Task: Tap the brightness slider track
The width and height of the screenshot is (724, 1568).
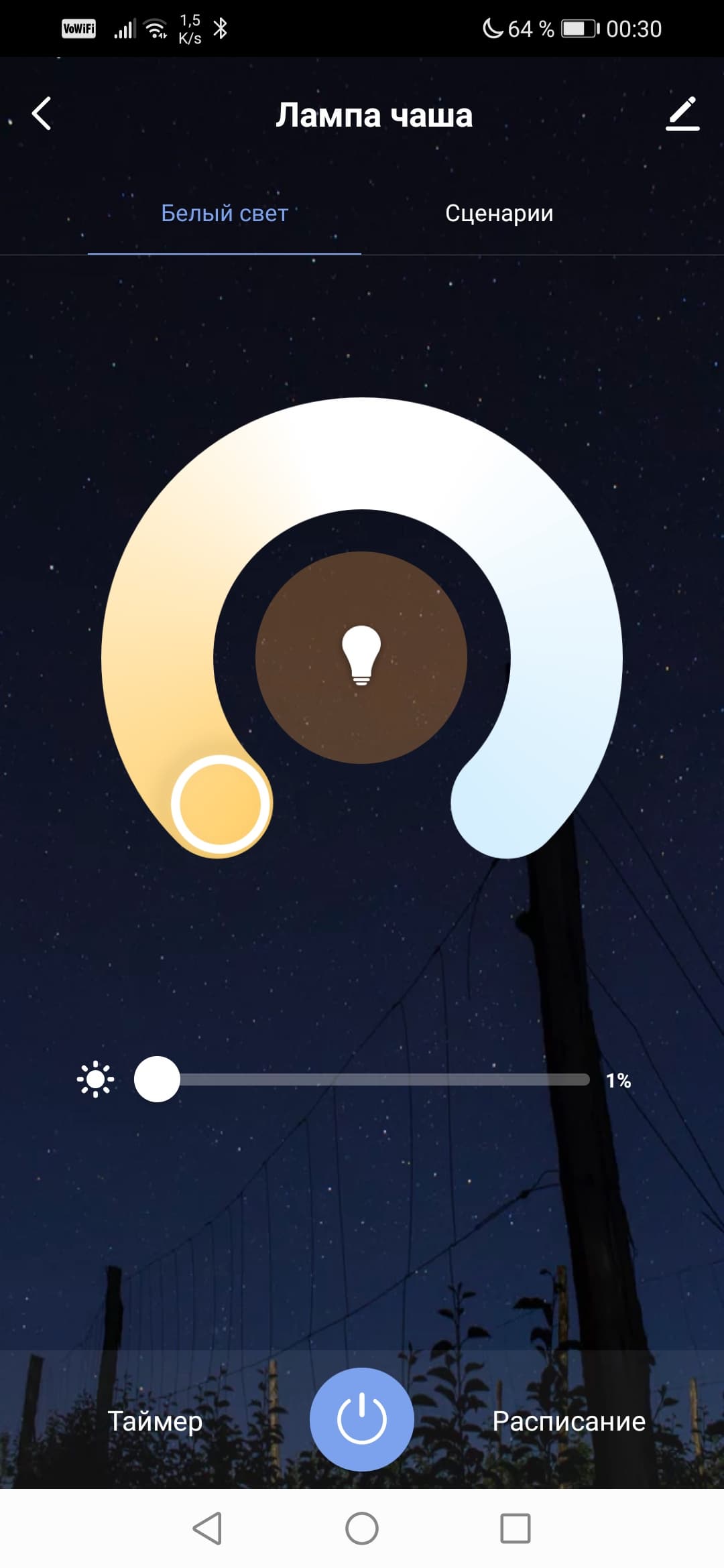Action: (382, 1080)
